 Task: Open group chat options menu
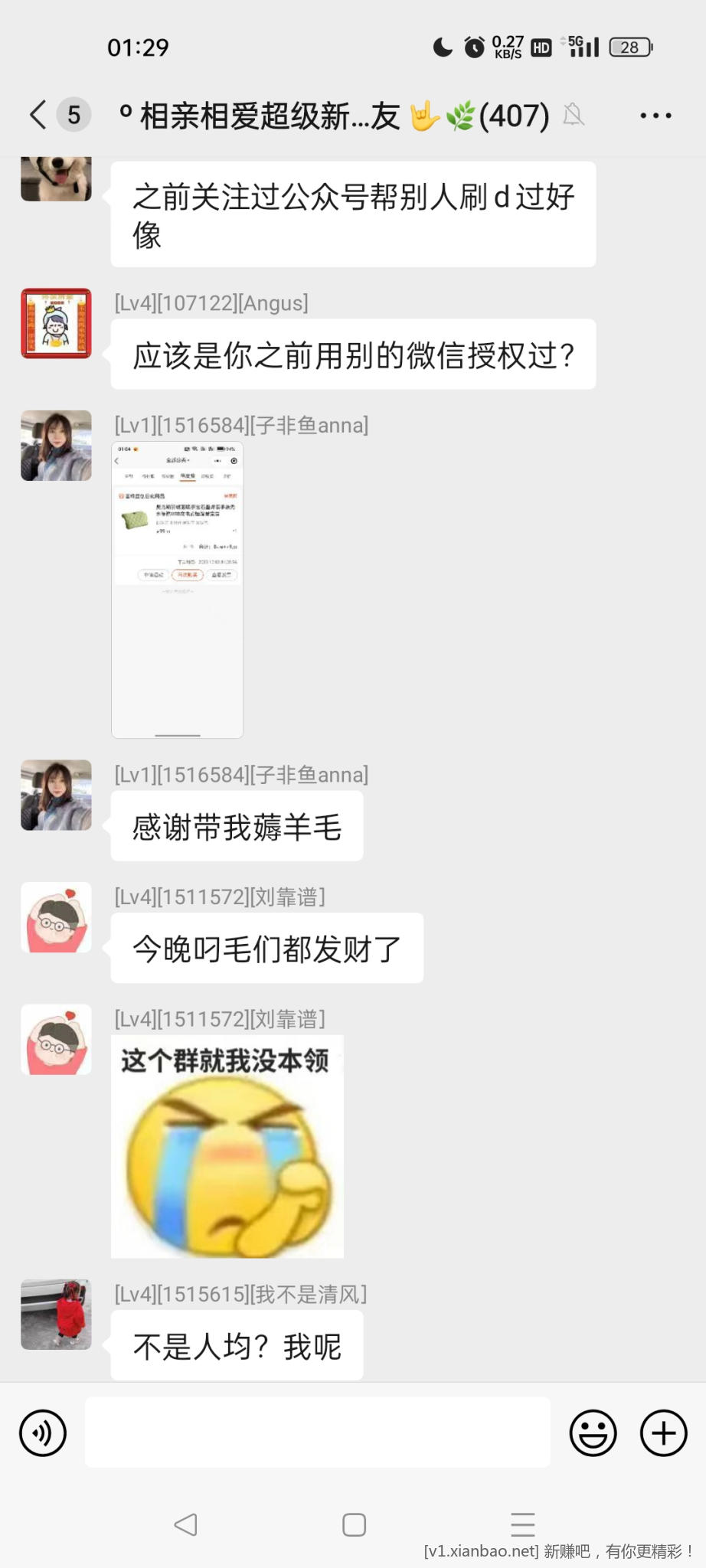pyautogui.click(x=655, y=116)
